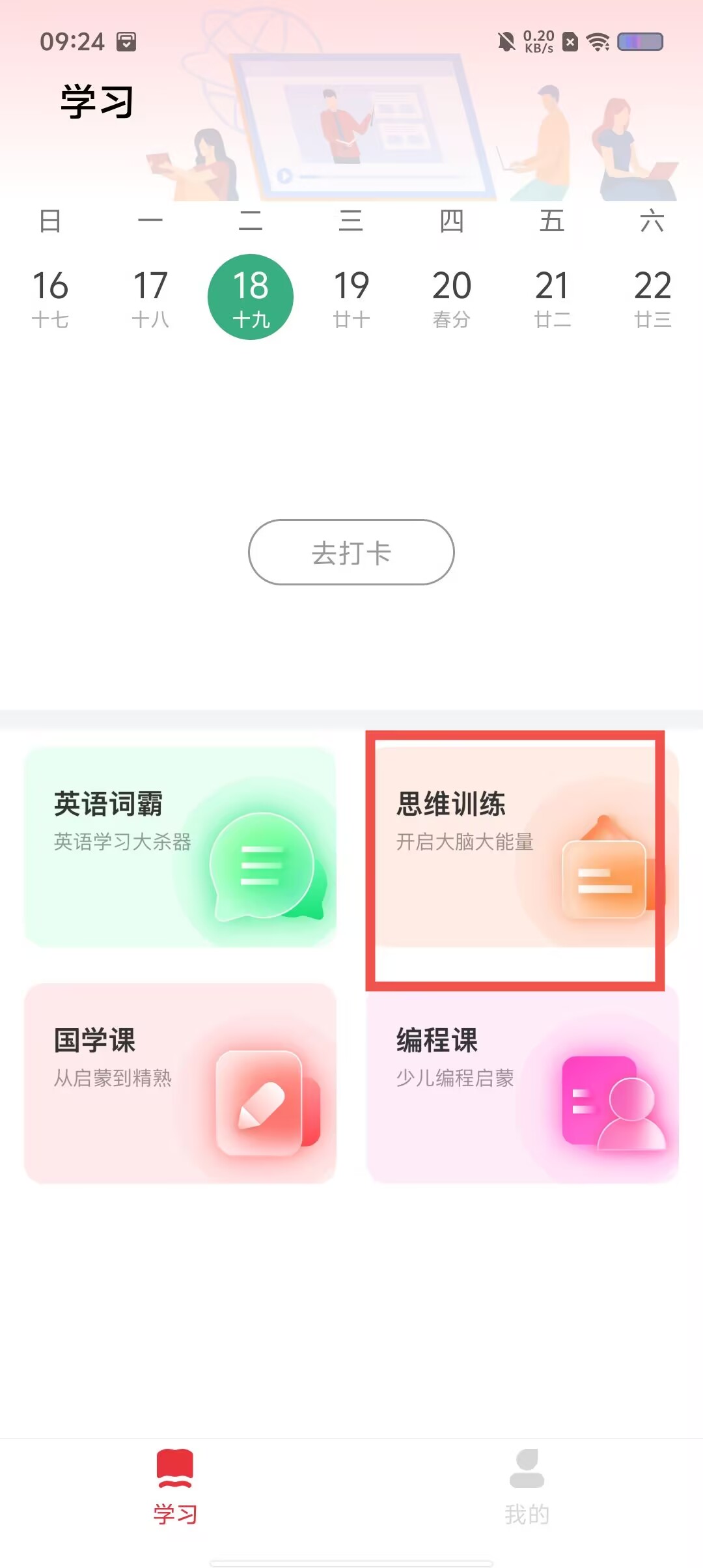Select date 22 in the calendar
Screen dimensions: 703x1568
click(652, 298)
